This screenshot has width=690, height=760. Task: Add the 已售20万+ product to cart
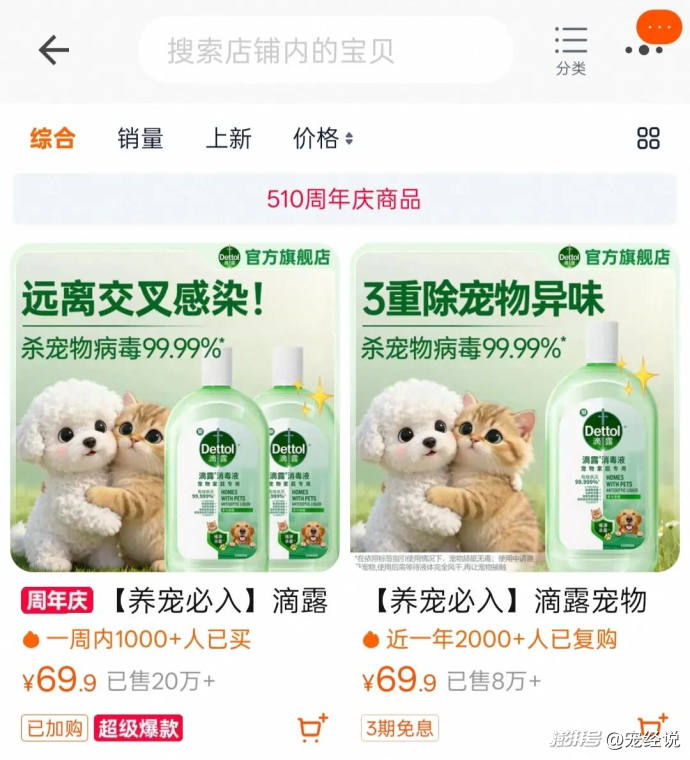(x=312, y=728)
